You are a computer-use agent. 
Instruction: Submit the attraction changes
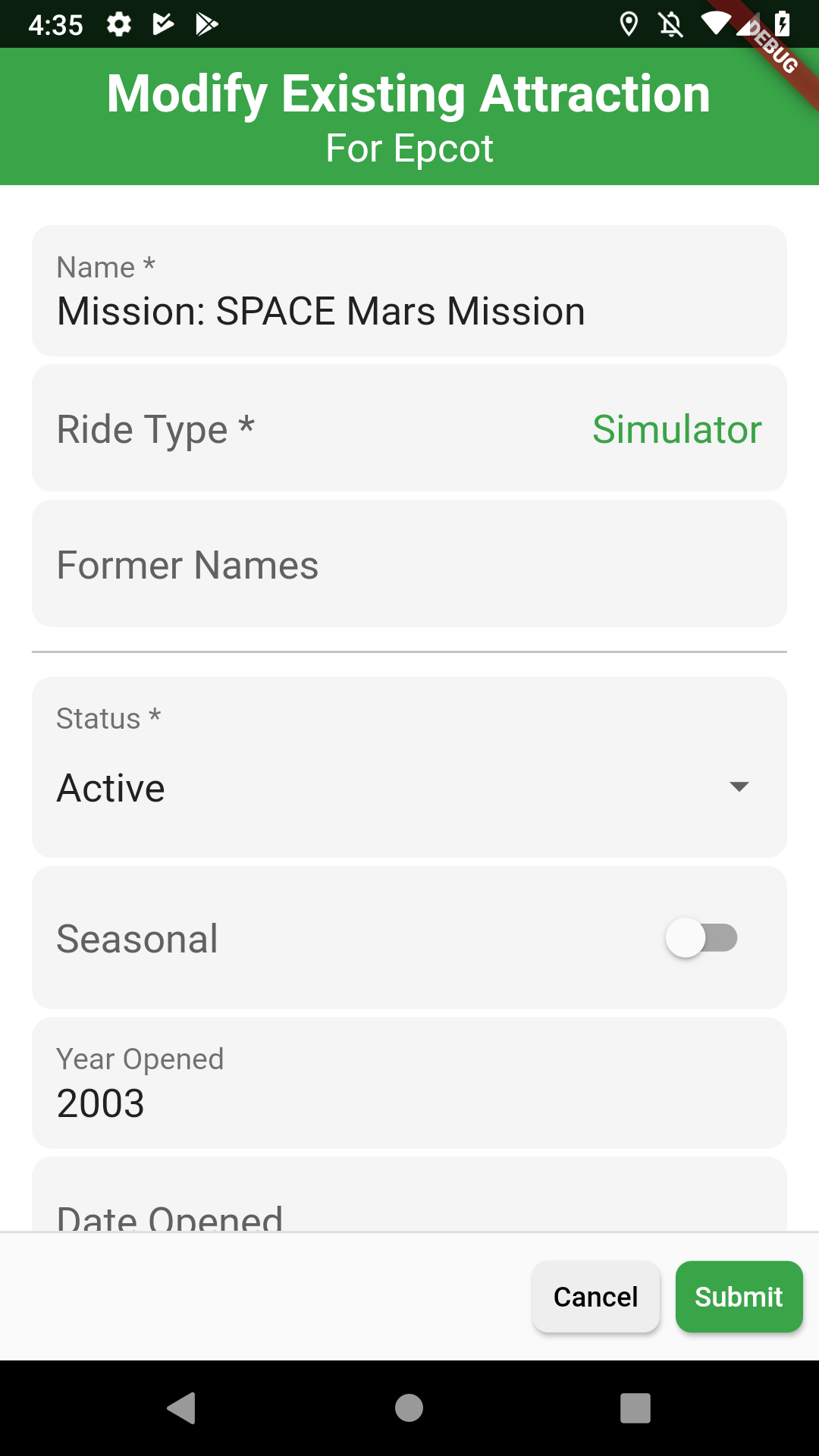739,1297
